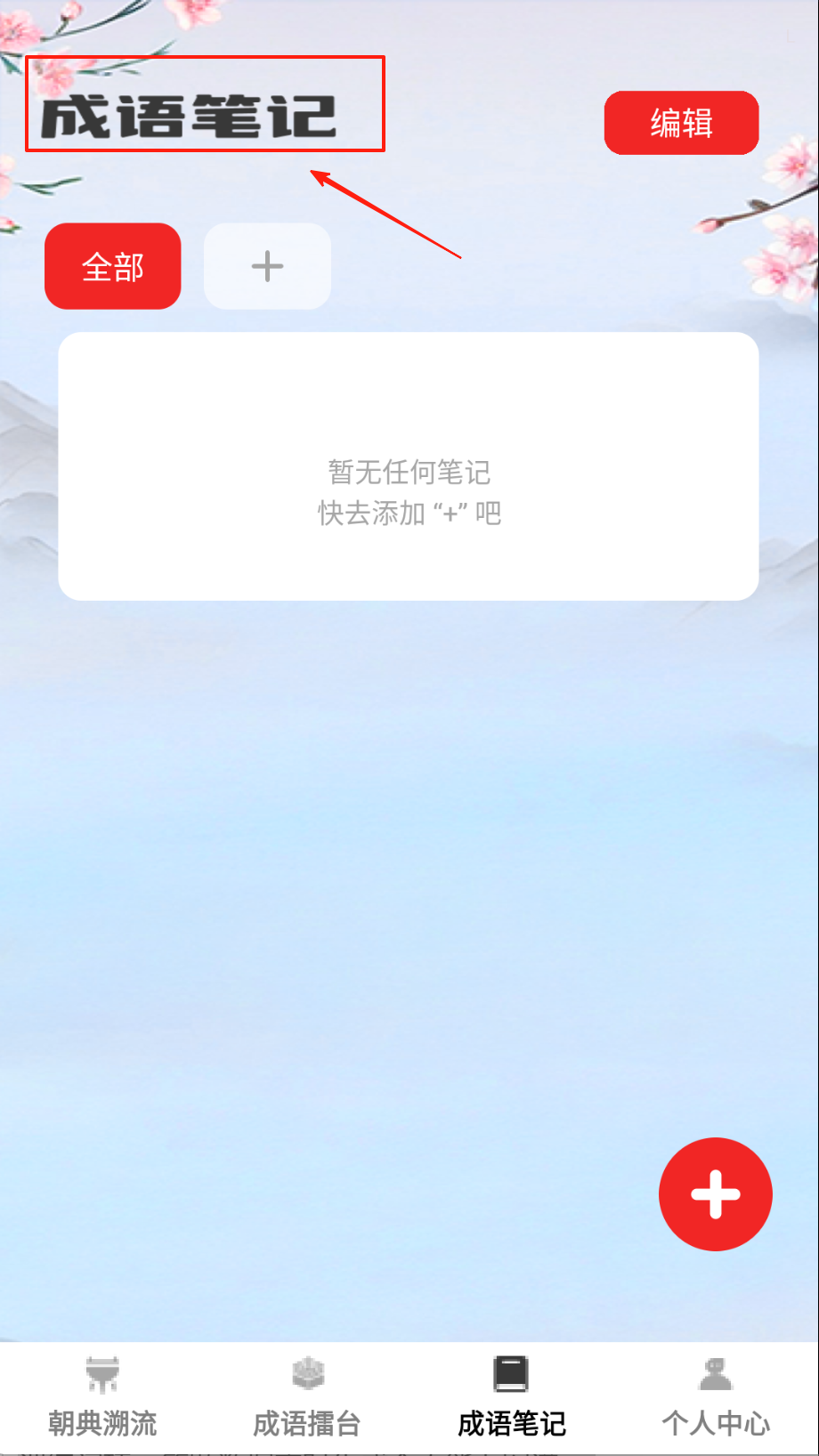Screen dimensions: 819x1456
Task: Tap the 编辑 edit button
Action: (x=681, y=123)
